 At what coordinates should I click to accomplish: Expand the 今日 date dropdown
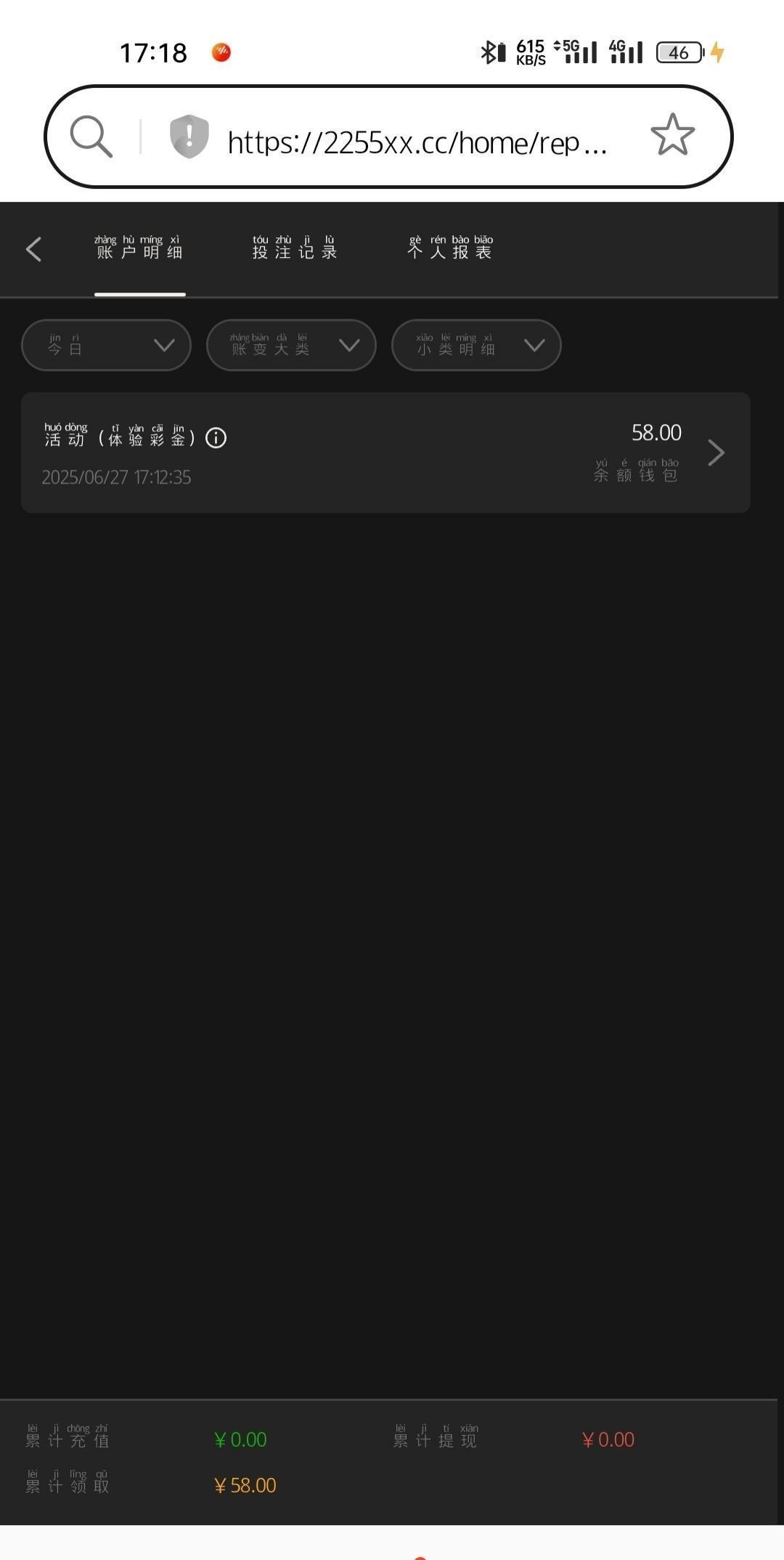click(106, 346)
